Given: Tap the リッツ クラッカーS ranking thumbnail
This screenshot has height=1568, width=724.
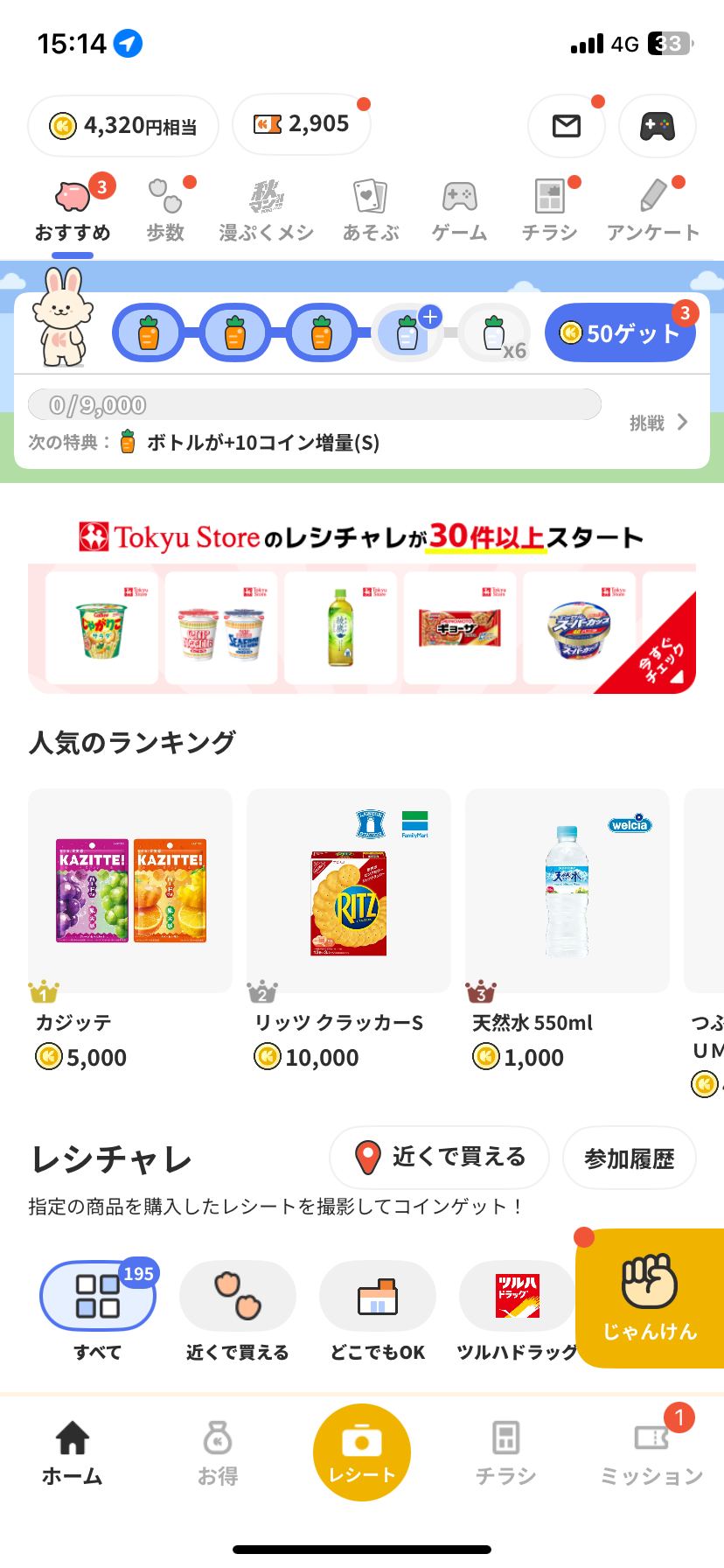Looking at the screenshot, I should coord(348,892).
